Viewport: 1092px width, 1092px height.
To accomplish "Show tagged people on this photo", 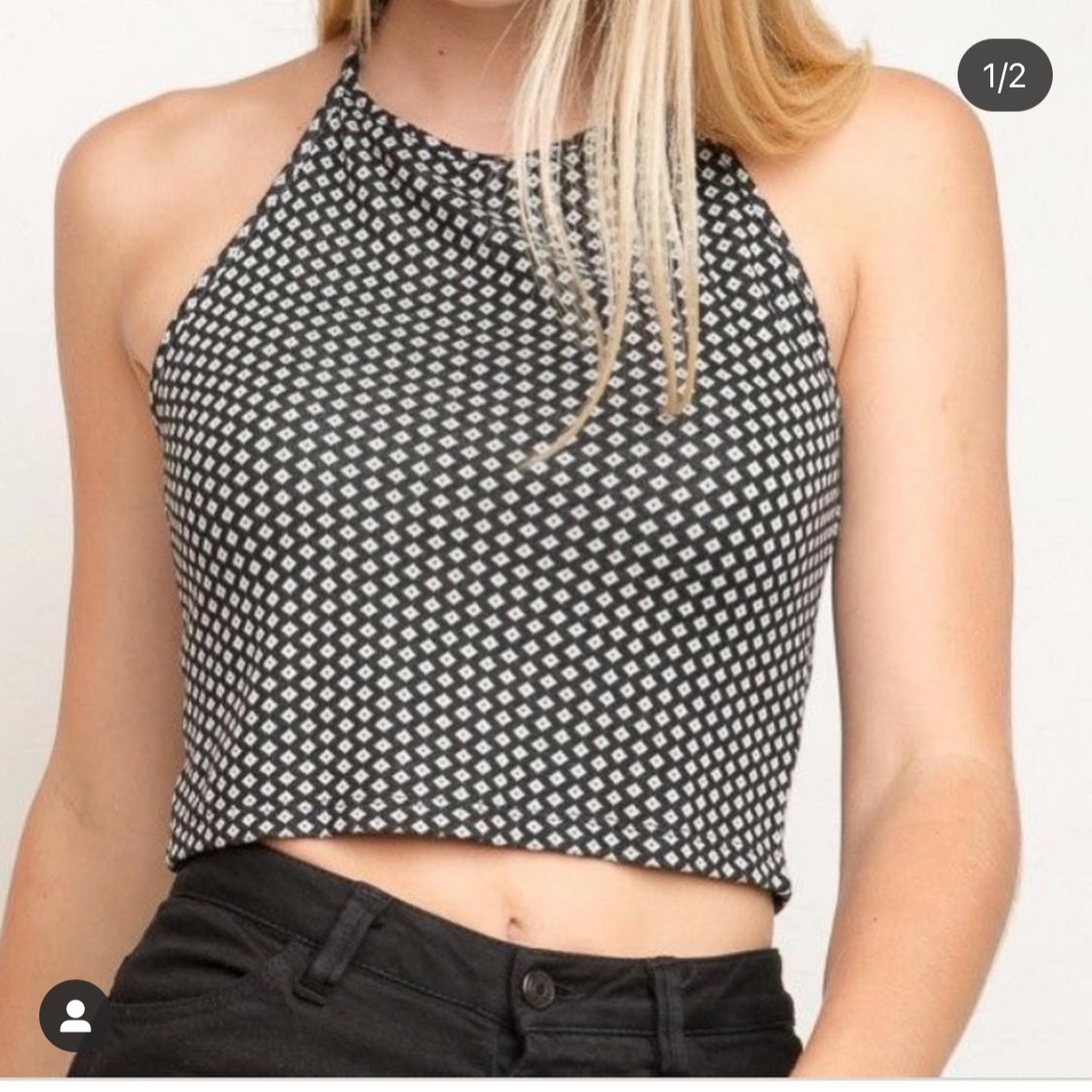I will (x=75, y=1016).
